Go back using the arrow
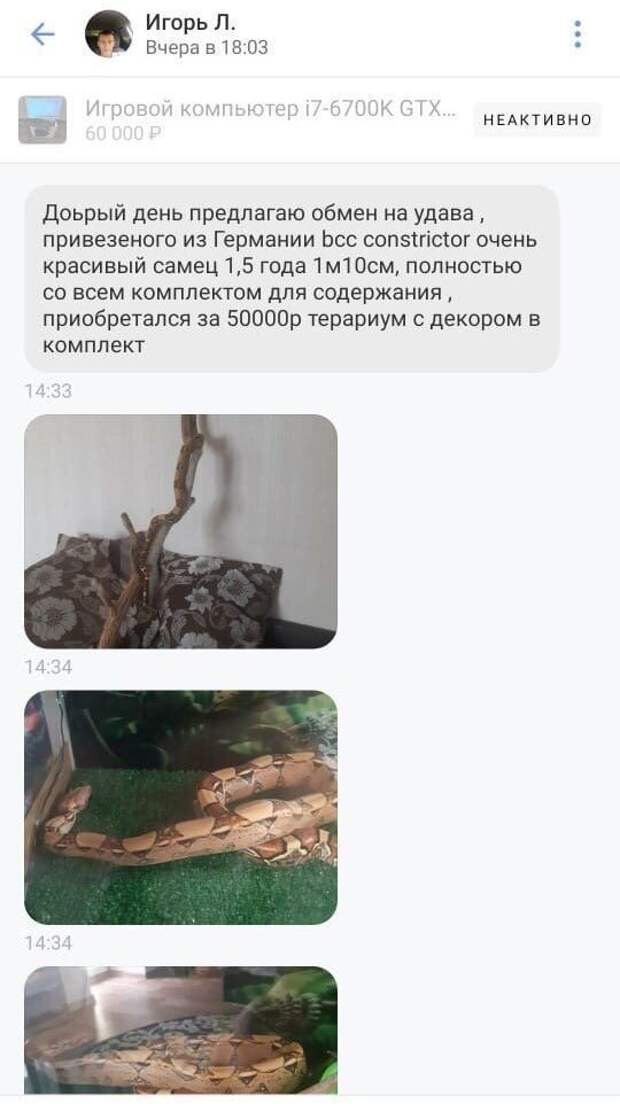The height and width of the screenshot is (1104, 620). (x=42, y=35)
